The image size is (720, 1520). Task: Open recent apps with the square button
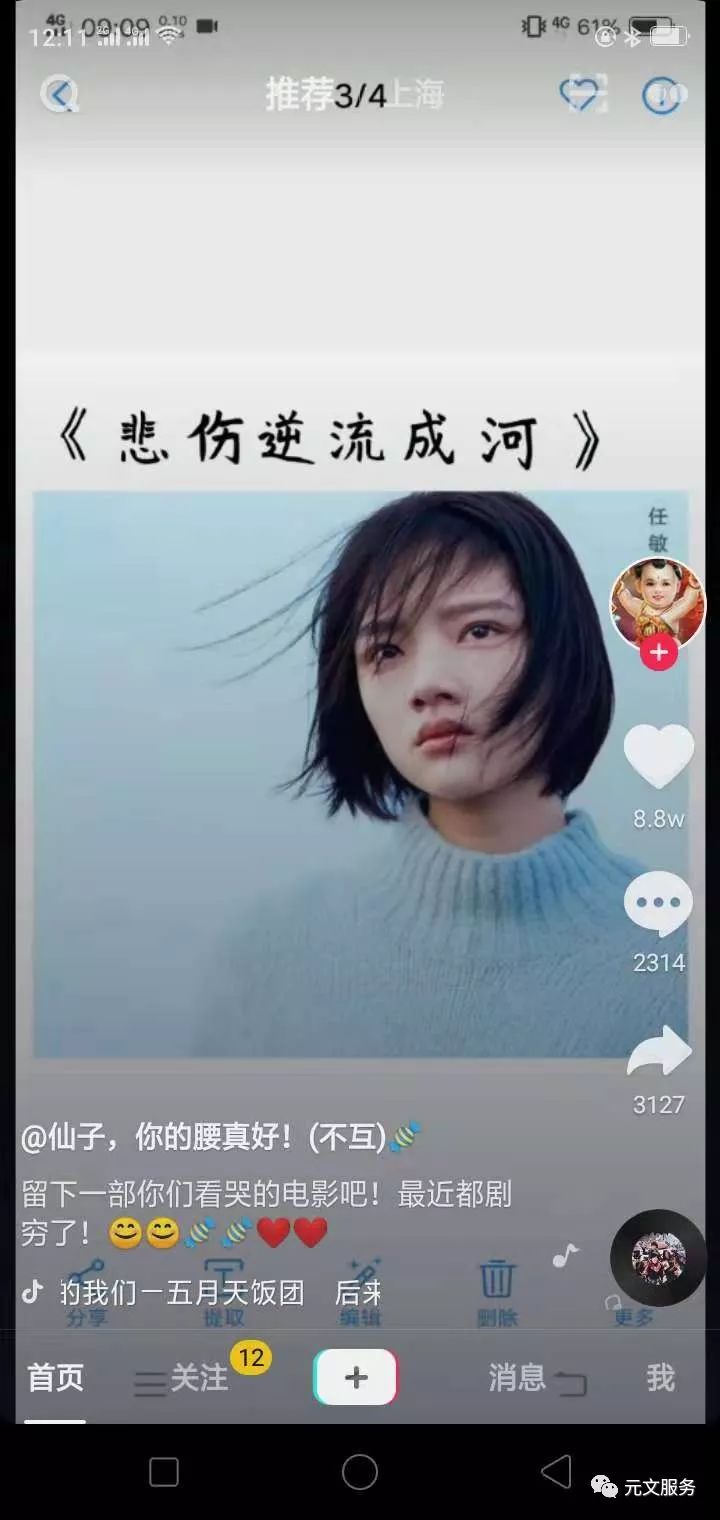[x=164, y=1472]
